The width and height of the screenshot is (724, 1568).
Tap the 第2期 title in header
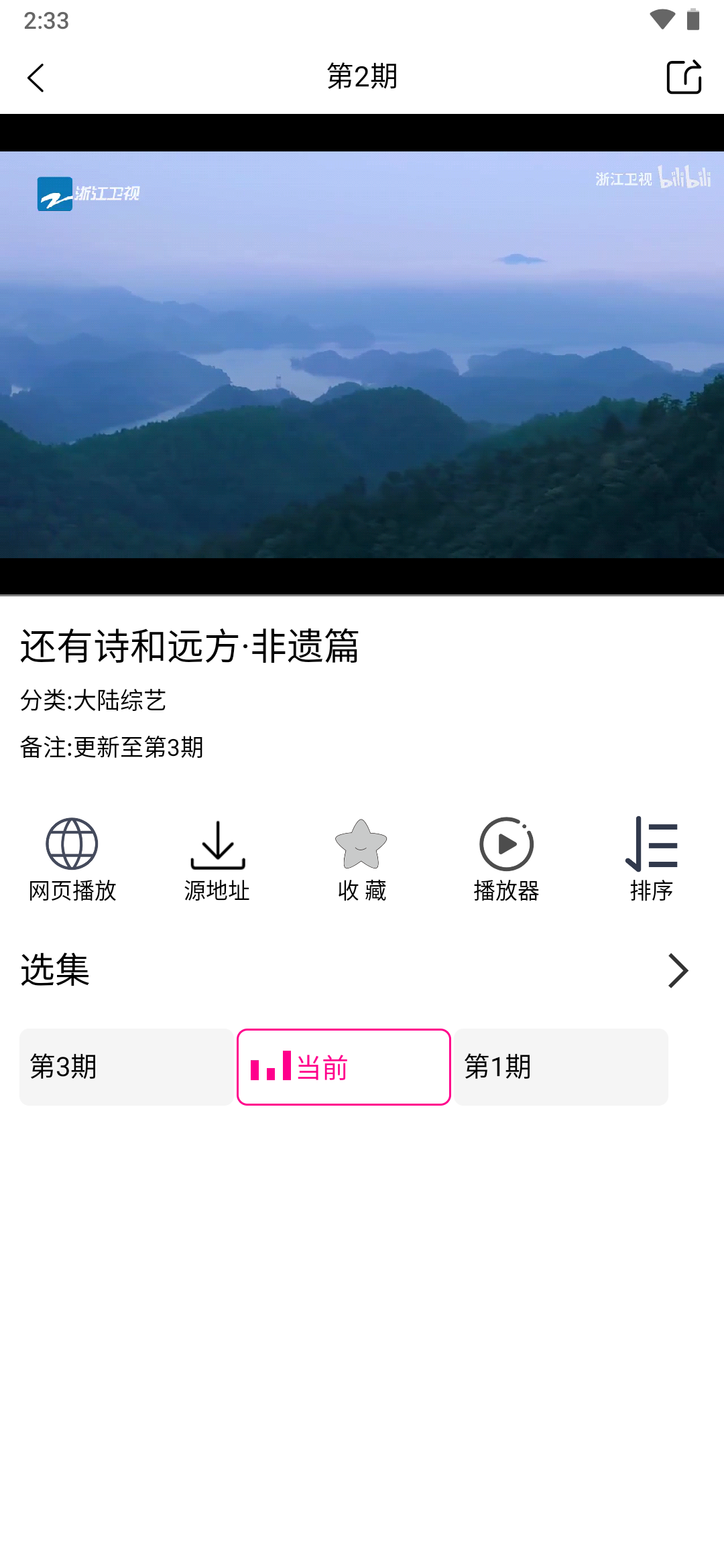[361, 76]
